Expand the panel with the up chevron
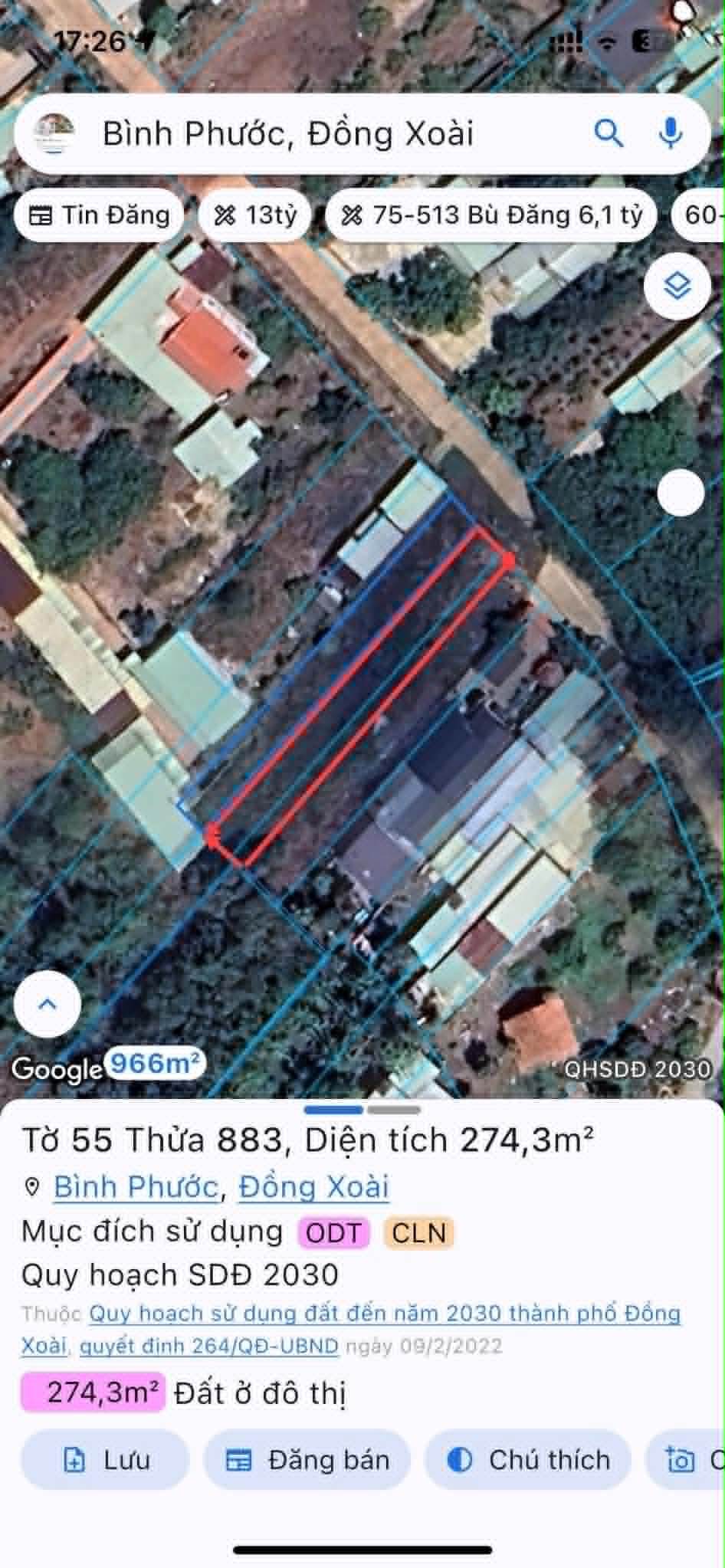The height and width of the screenshot is (1568, 725). tap(48, 1004)
